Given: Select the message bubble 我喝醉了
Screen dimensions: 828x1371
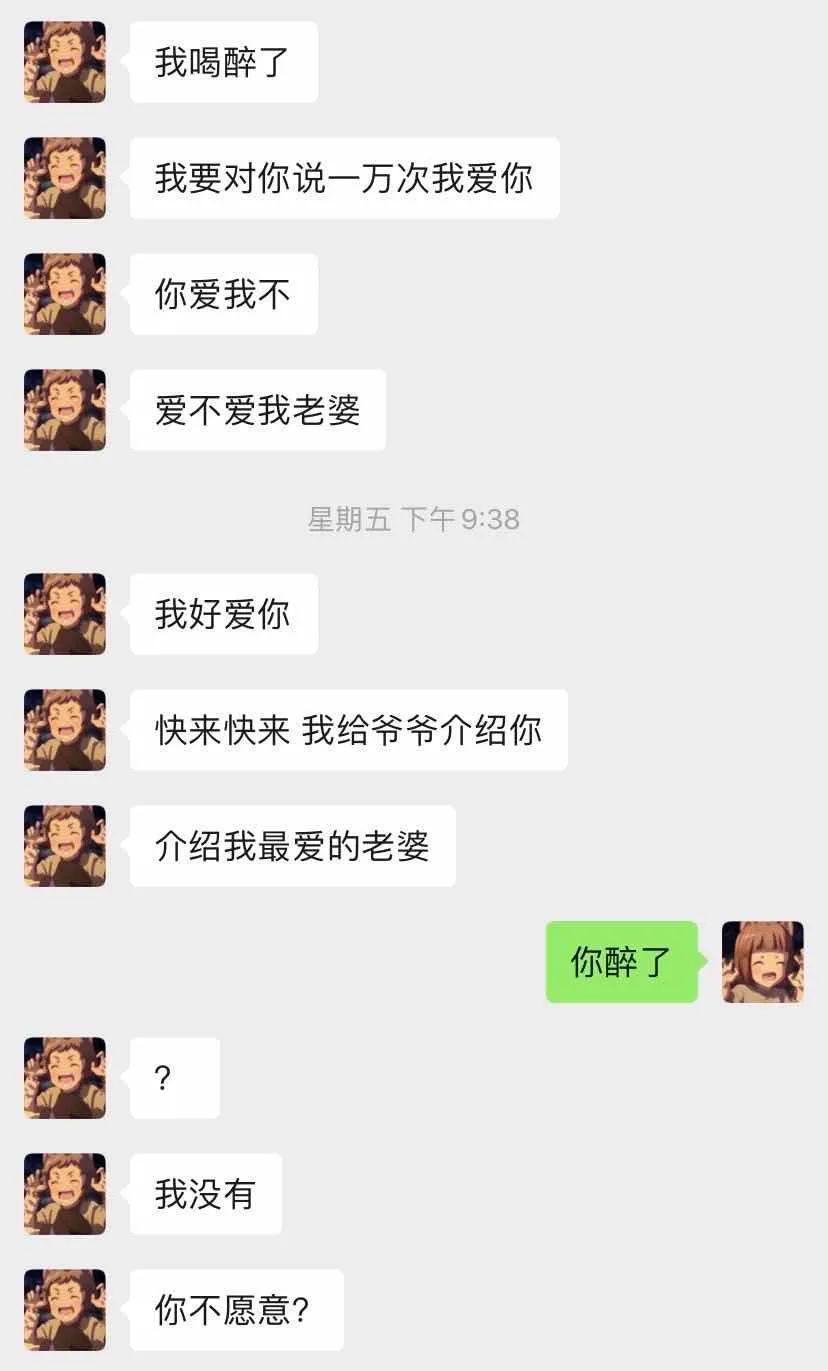Looking at the screenshot, I should click(222, 62).
